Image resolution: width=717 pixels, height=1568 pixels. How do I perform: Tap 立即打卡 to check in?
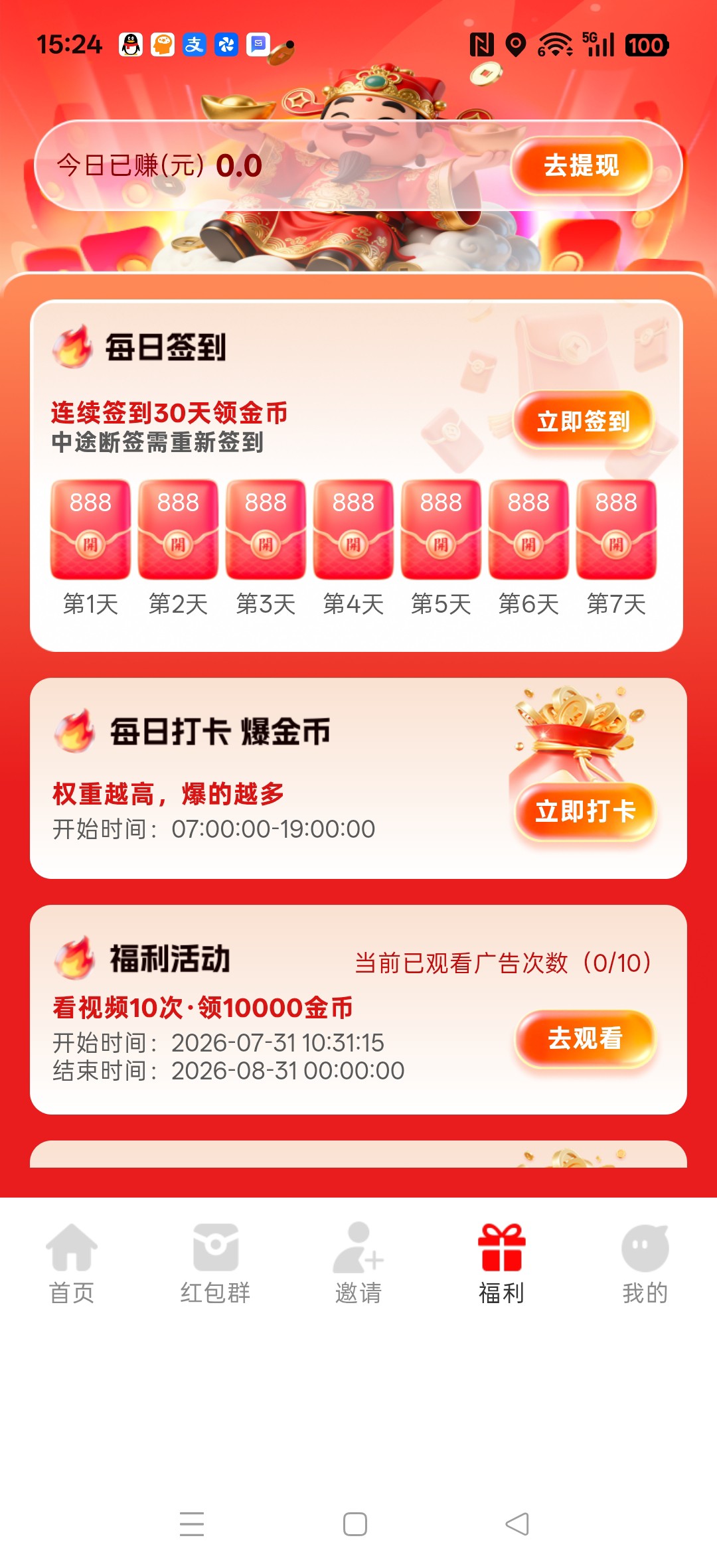pyautogui.click(x=586, y=811)
